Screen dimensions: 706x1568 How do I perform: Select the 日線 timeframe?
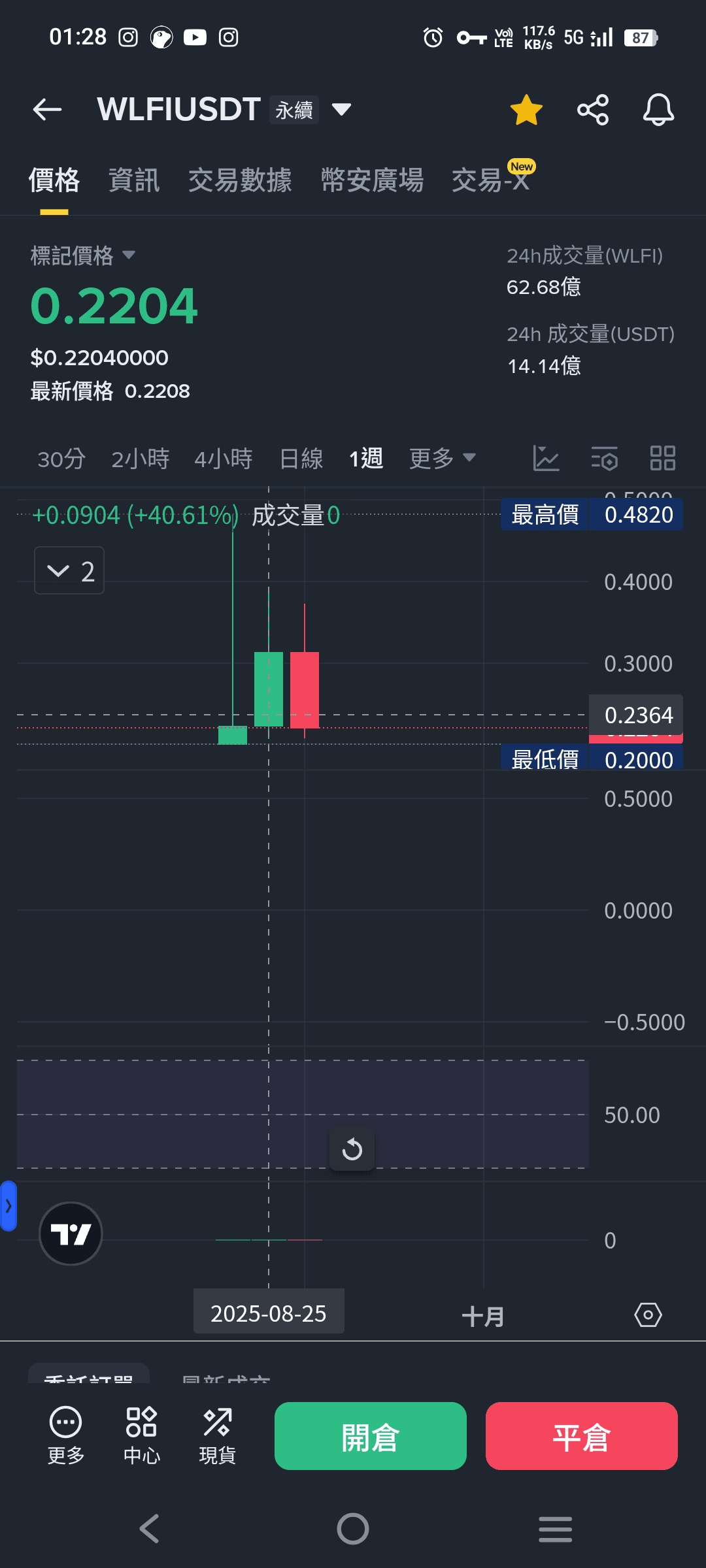[301, 459]
